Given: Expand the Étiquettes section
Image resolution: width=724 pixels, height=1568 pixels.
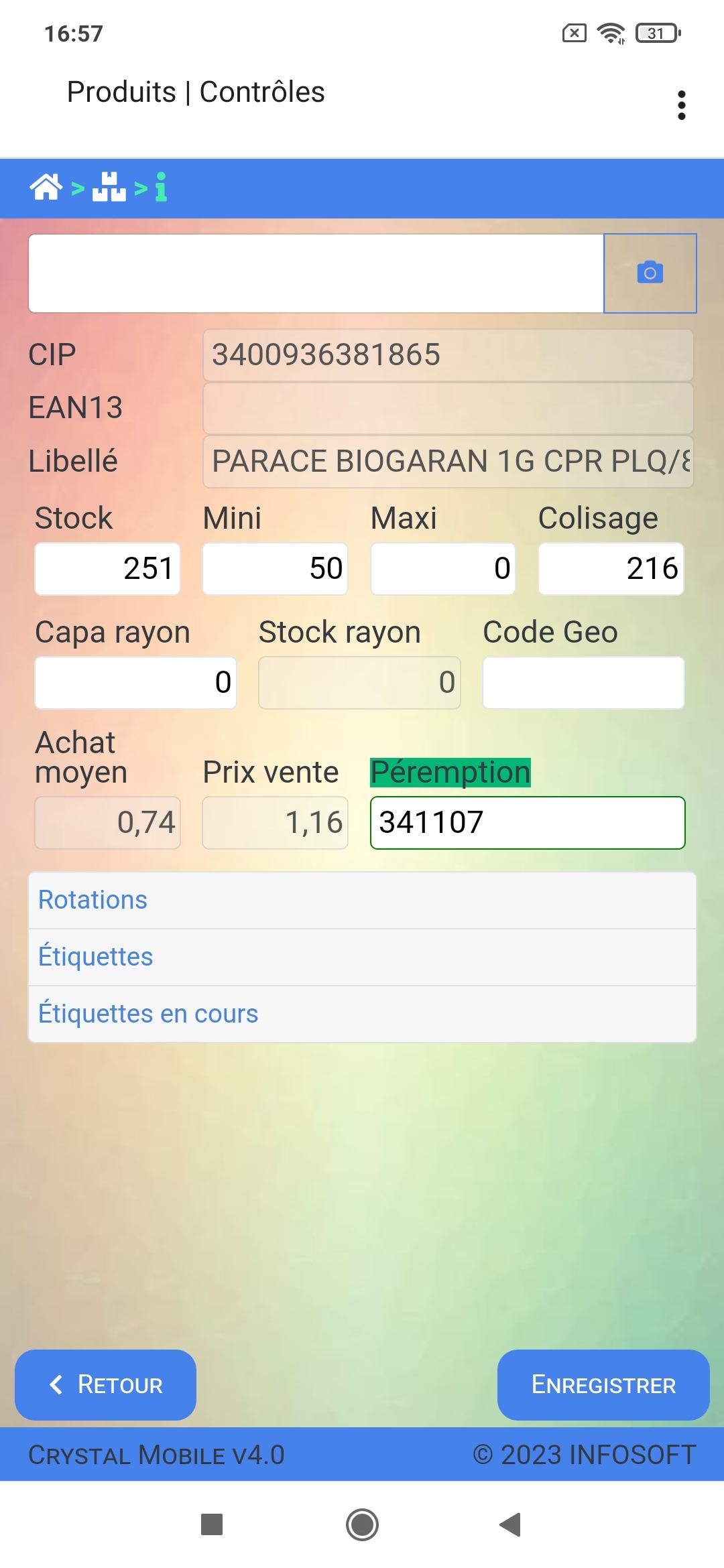Looking at the screenshot, I should [x=362, y=957].
